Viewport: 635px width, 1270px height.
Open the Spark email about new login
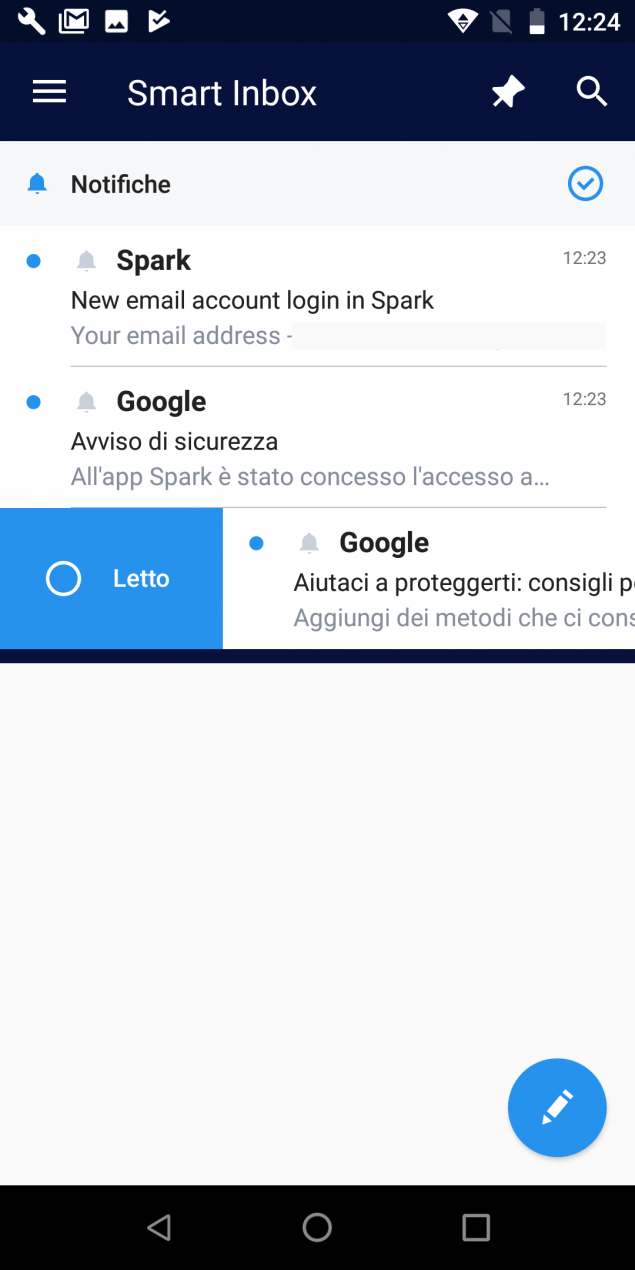317,296
